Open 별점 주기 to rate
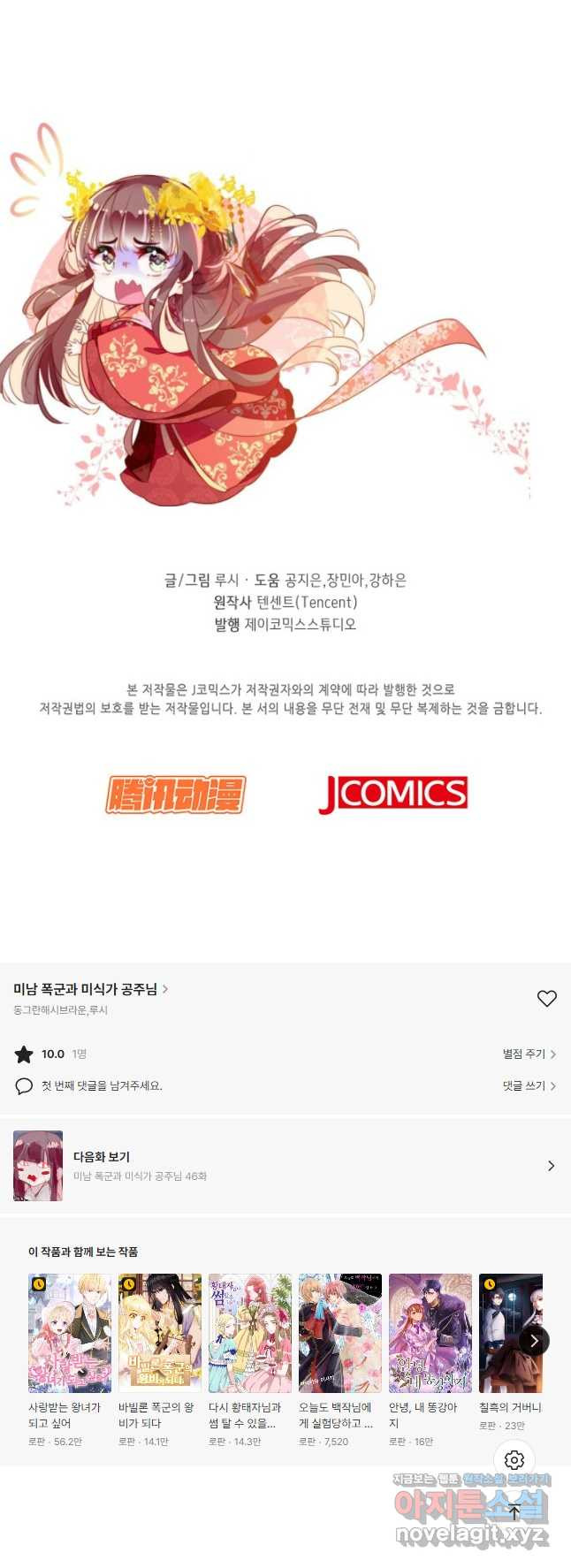This screenshot has height=1568, width=571. coord(529,1054)
